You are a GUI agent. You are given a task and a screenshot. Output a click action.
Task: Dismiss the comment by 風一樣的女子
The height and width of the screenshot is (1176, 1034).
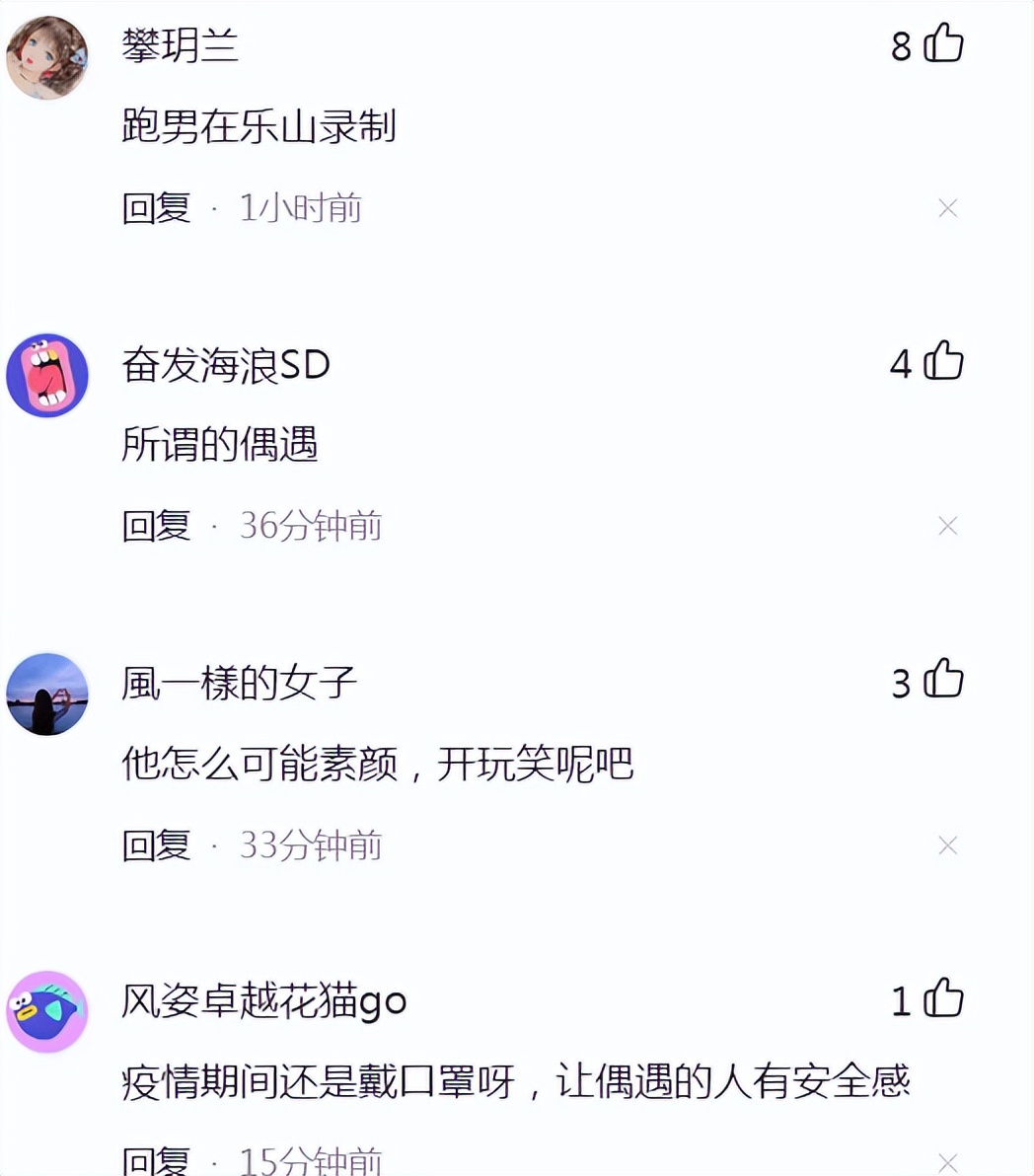click(947, 845)
